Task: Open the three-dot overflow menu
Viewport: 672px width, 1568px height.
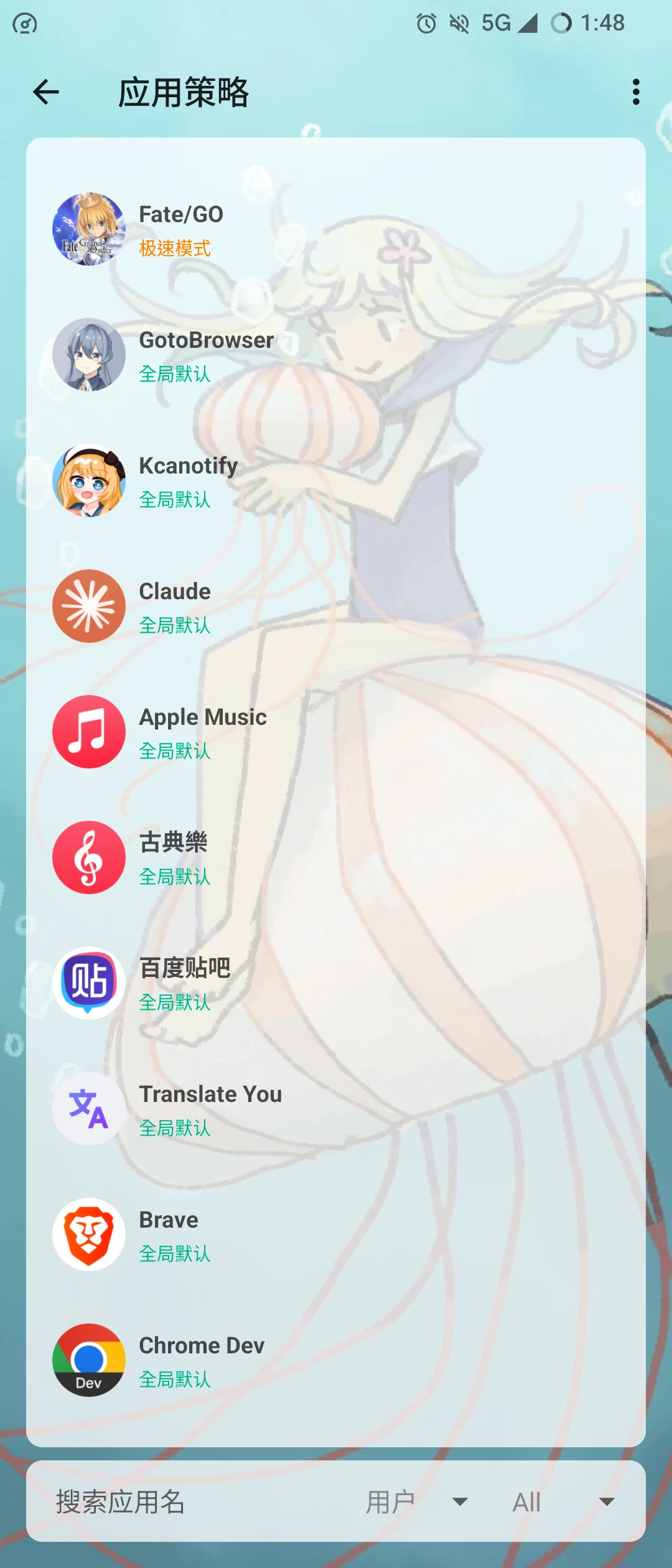Action: pos(635,92)
